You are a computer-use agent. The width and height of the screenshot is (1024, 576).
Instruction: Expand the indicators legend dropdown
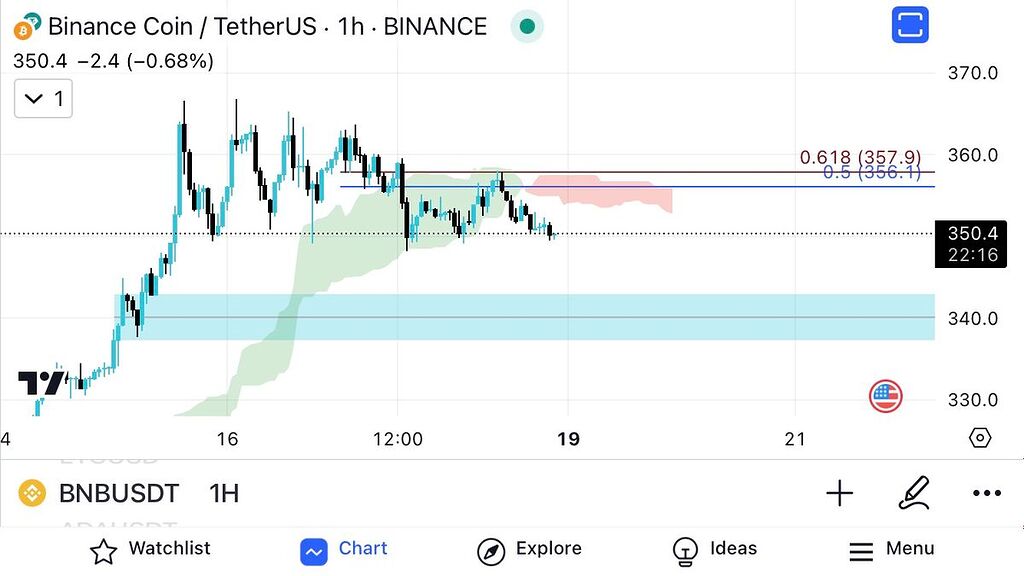tap(43, 98)
